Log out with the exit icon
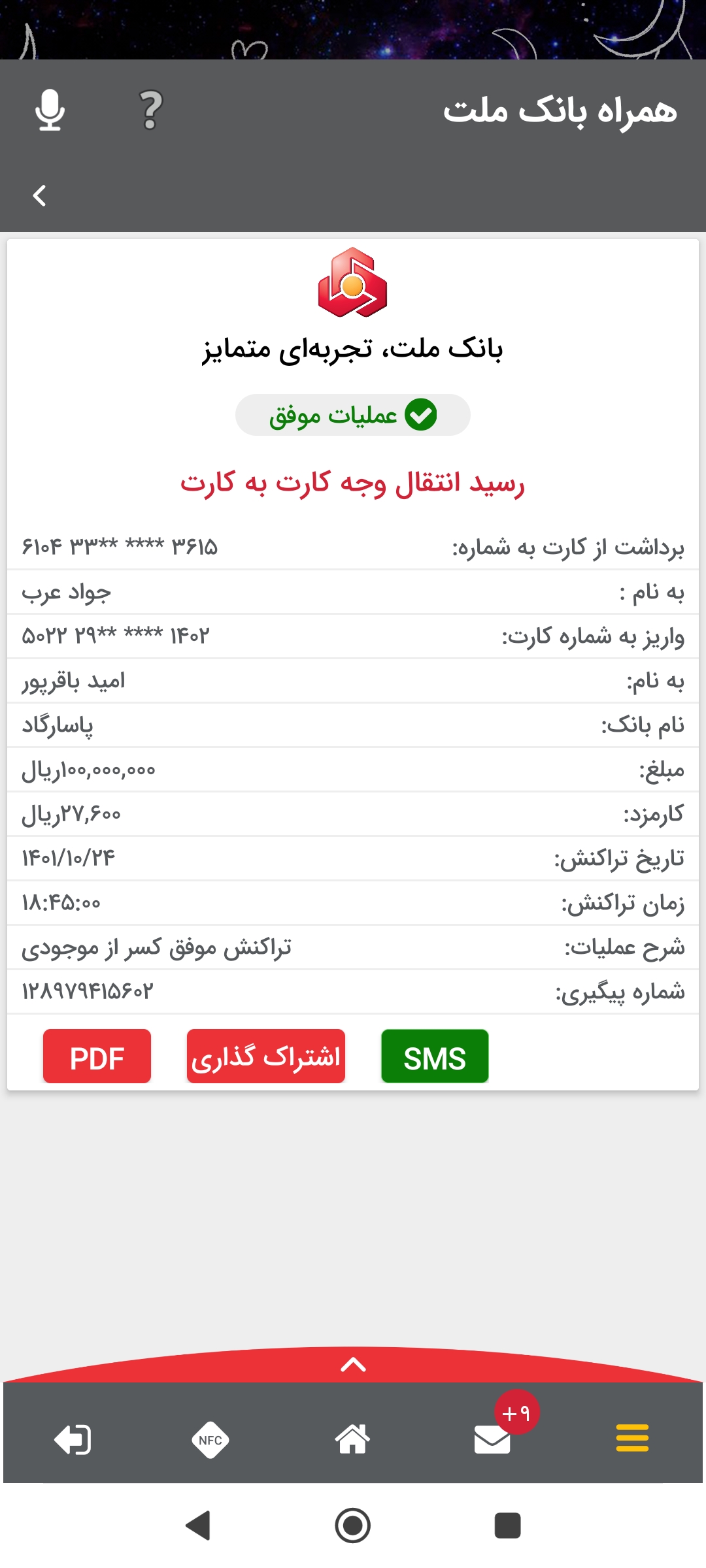The width and height of the screenshot is (706, 1568). point(73,1439)
